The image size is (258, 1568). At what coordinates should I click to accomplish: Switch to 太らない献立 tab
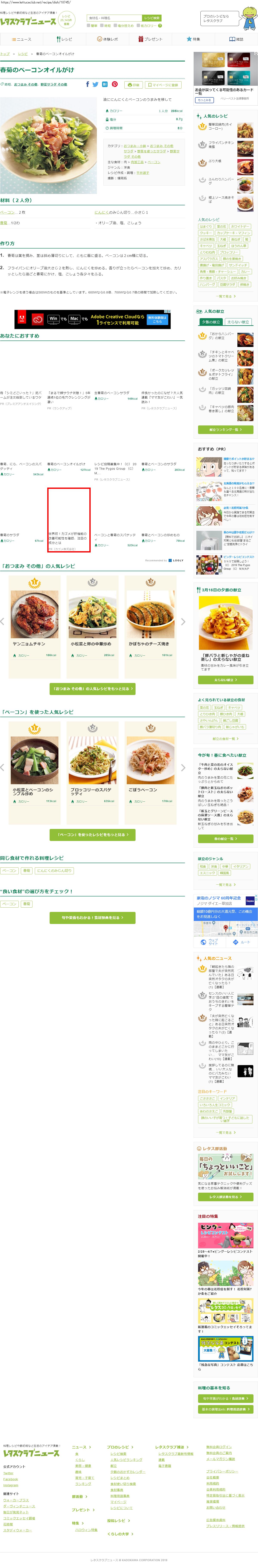point(237,322)
